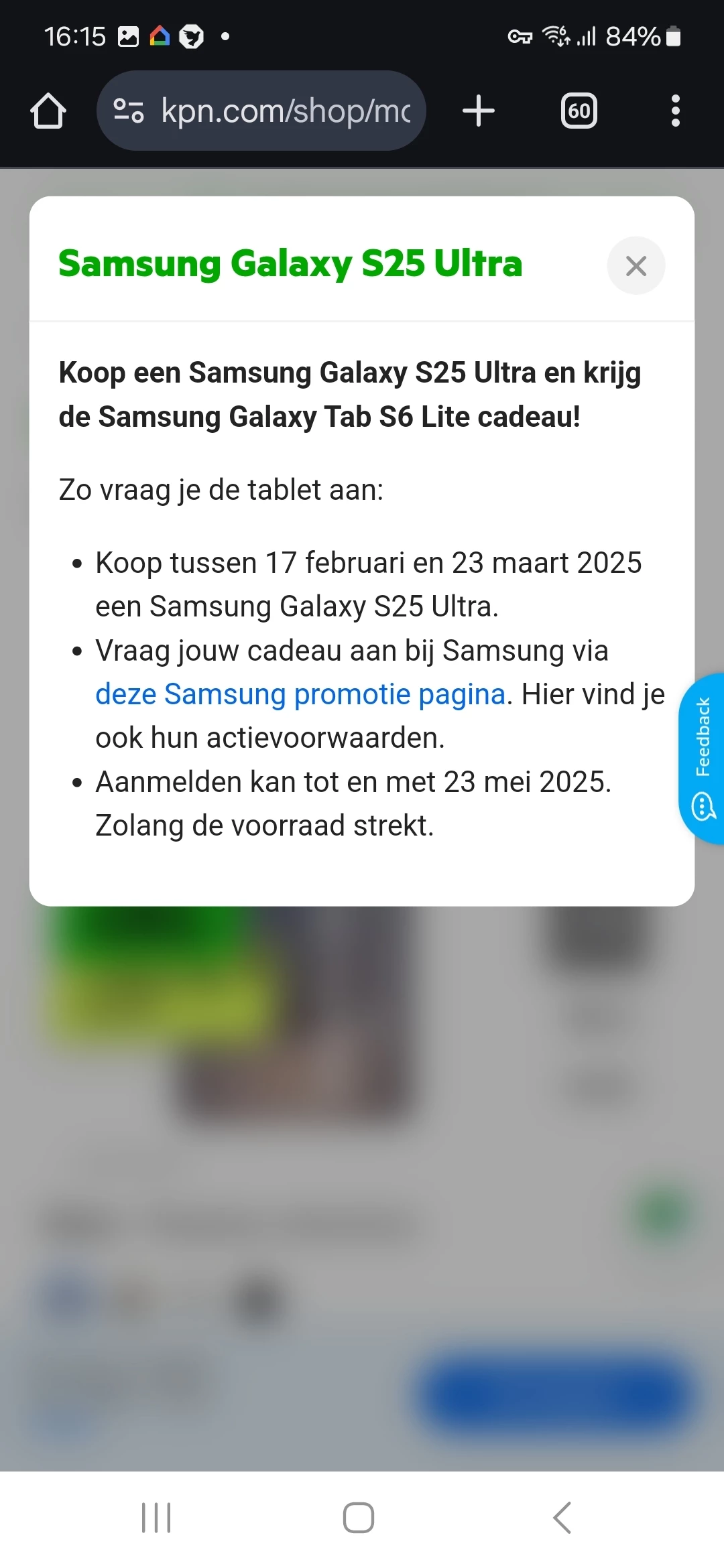Open recent apps from the navigation bar
This screenshot has width=724, height=1568.
(156, 1517)
